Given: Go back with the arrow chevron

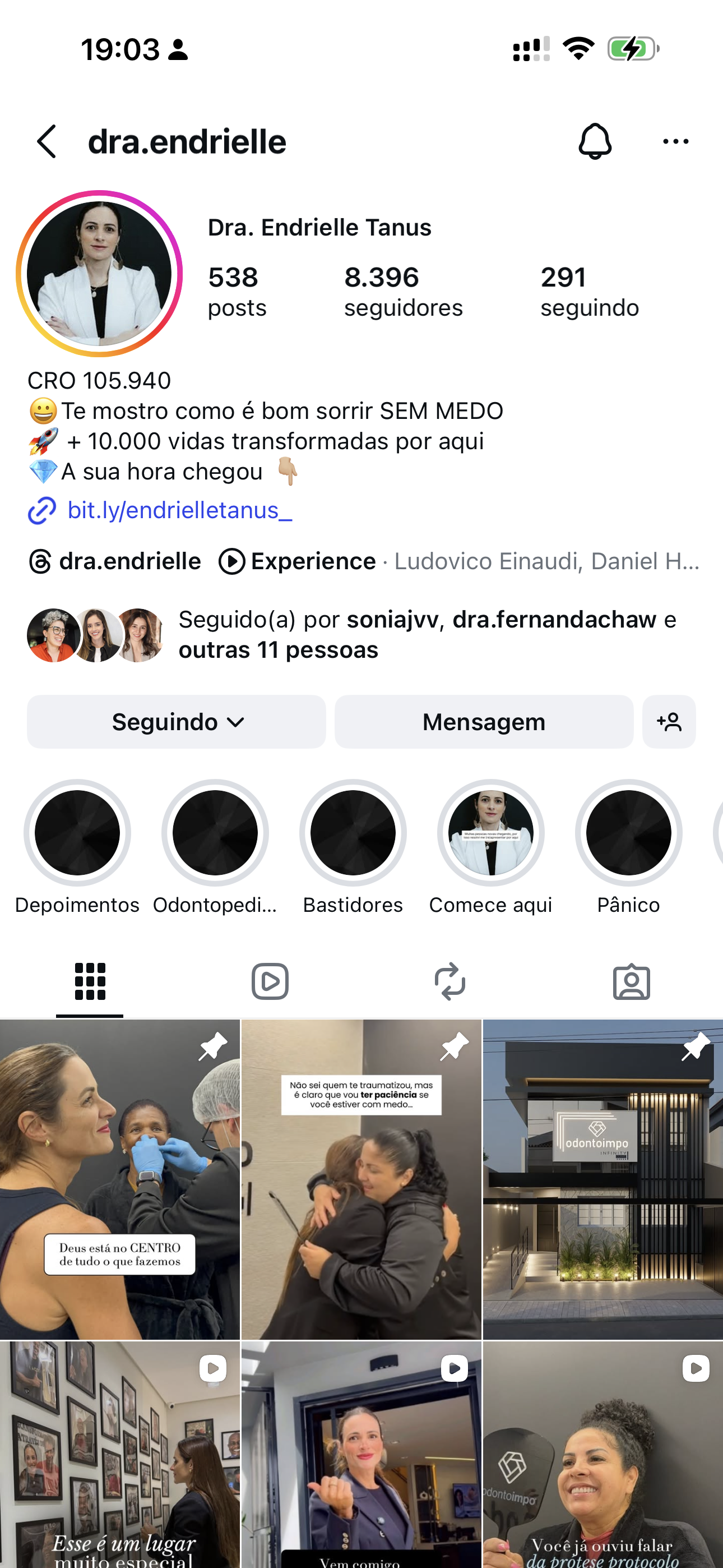Looking at the screenshot, I should click(47, 141).
